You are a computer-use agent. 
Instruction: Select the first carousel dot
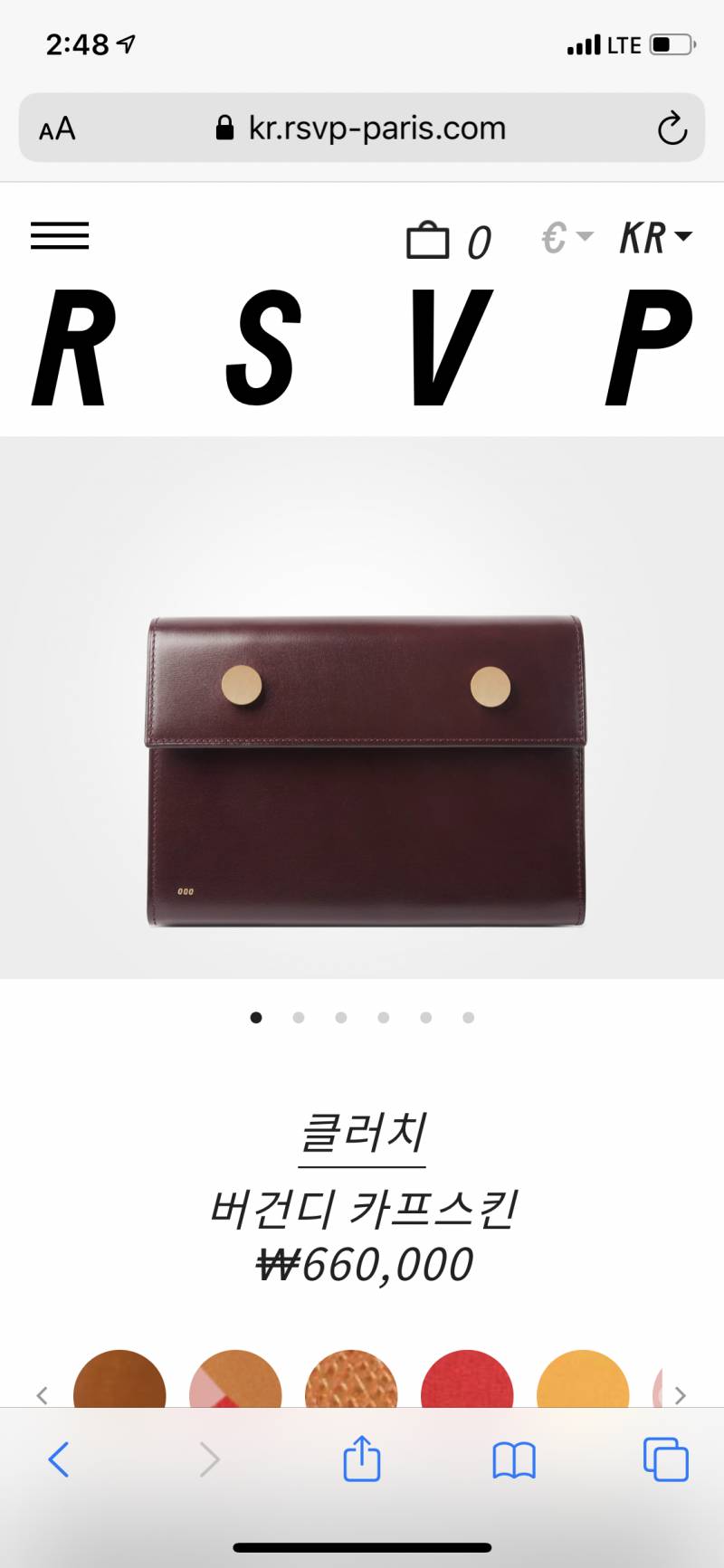[x=256, y=1017]
